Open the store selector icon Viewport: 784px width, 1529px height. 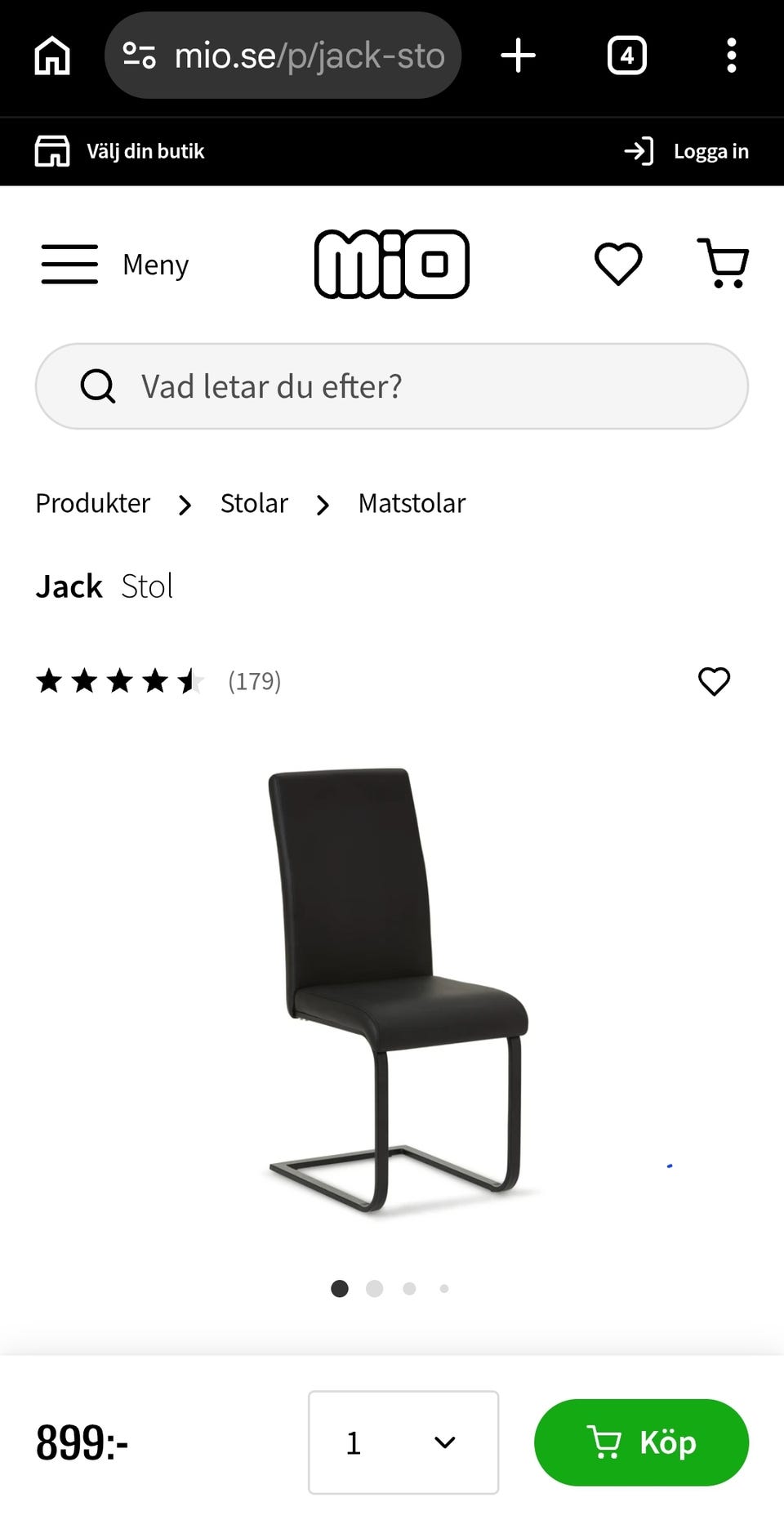coord(51,150)
